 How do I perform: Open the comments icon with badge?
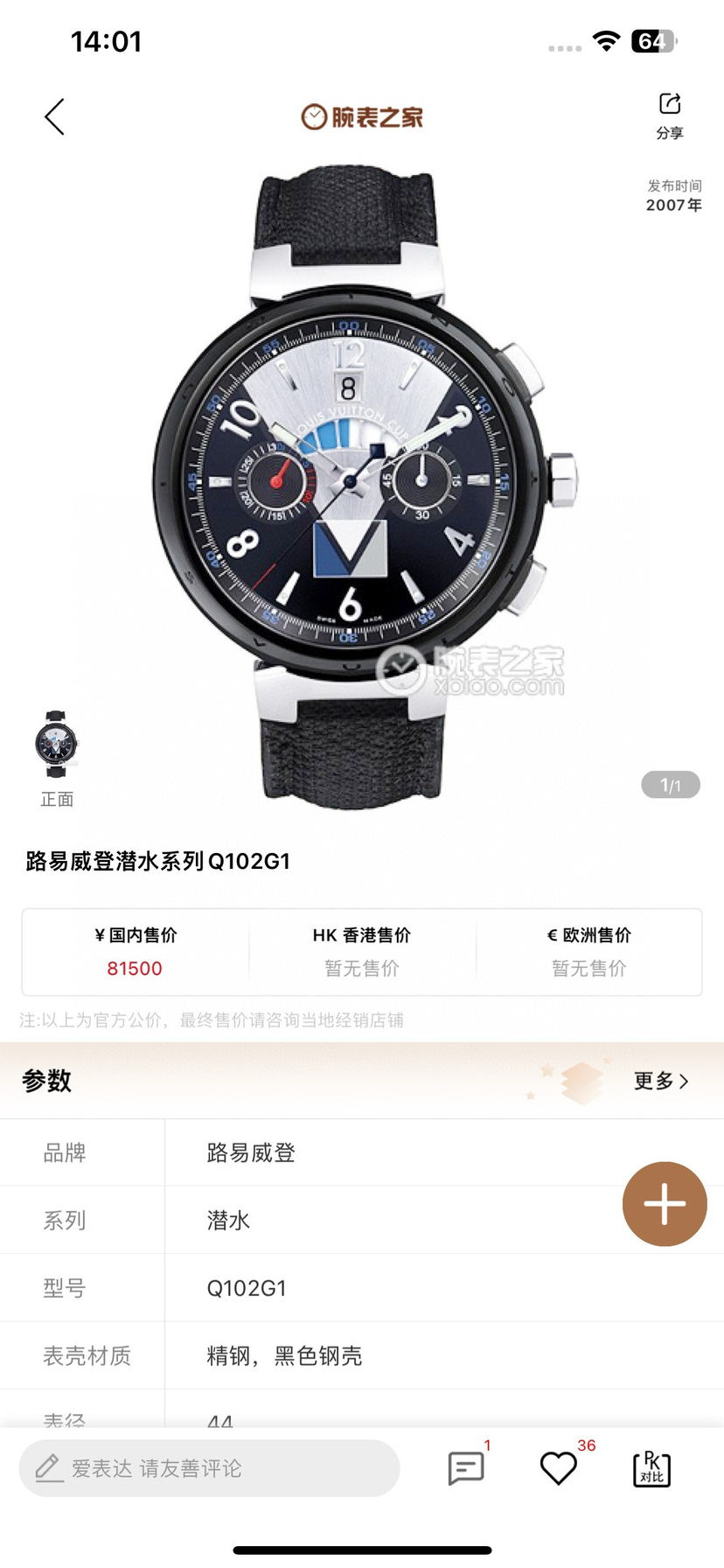coord(466,1467)
